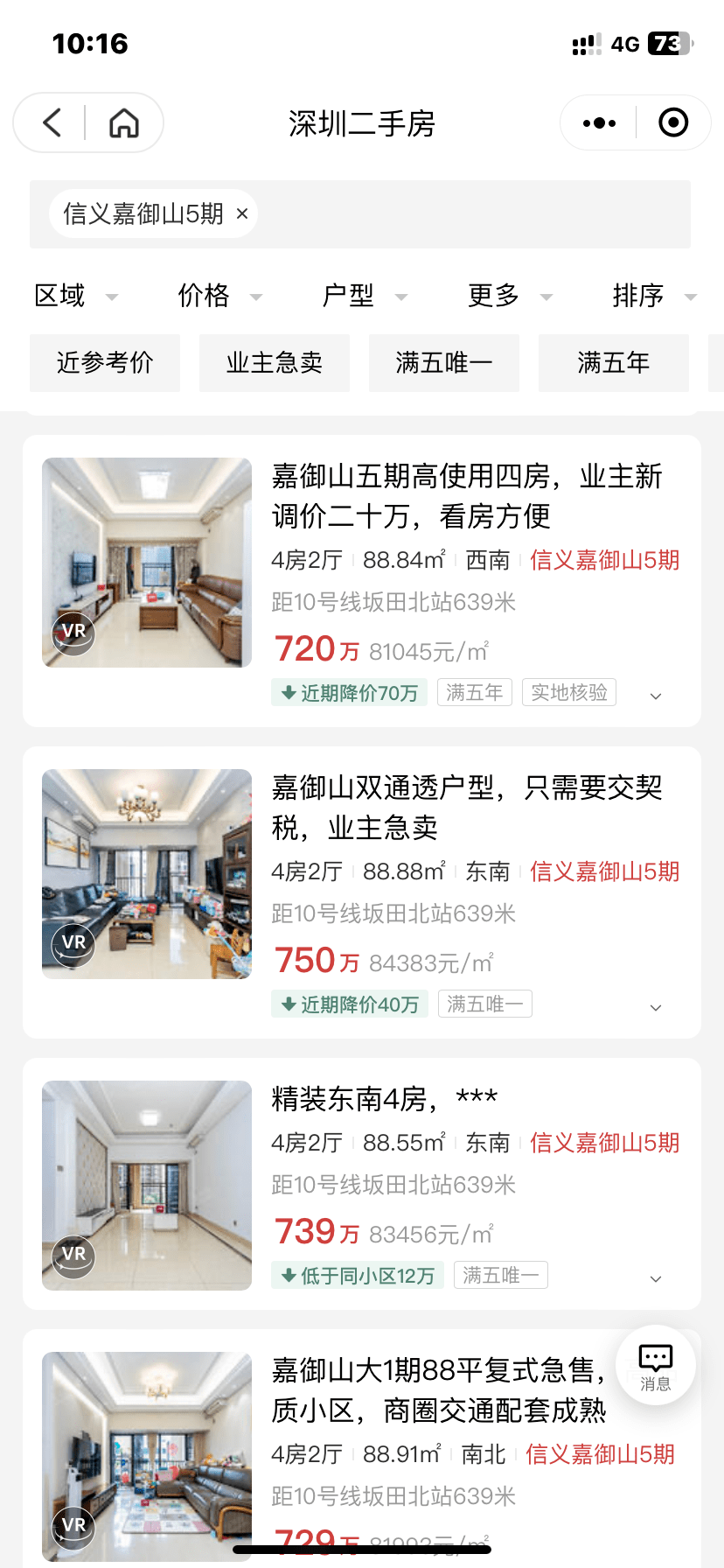Go back to the previous page
Image resolution: width=724 pixels, height=1568 pixels.
[52, 122]
